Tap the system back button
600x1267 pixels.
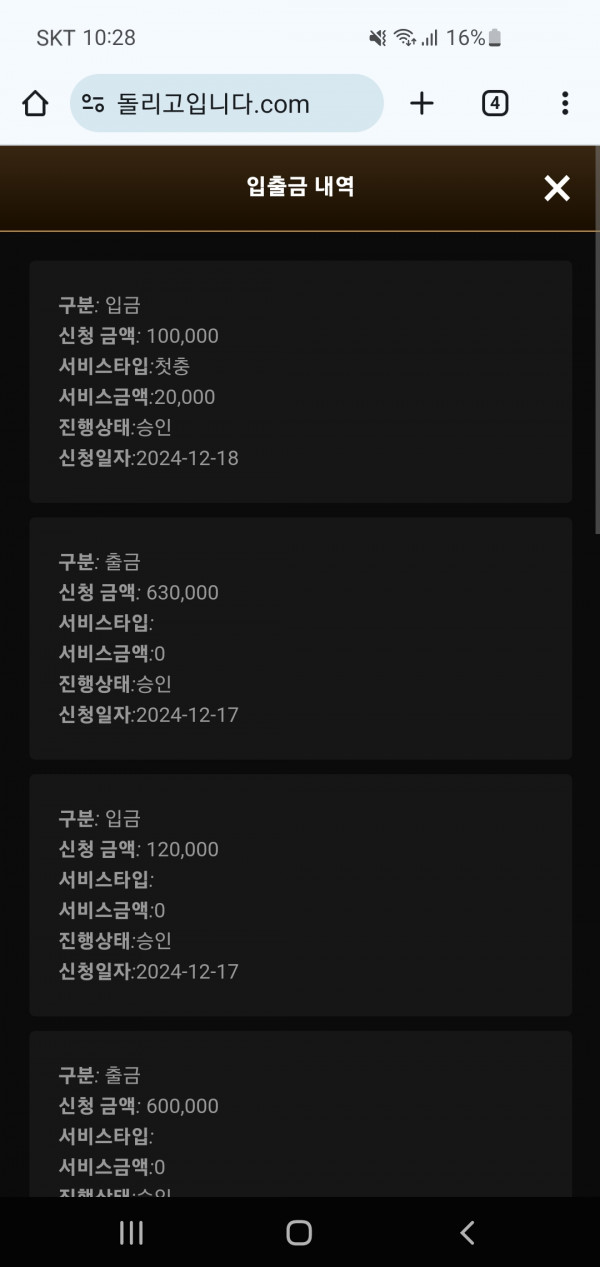(467, 1233)
